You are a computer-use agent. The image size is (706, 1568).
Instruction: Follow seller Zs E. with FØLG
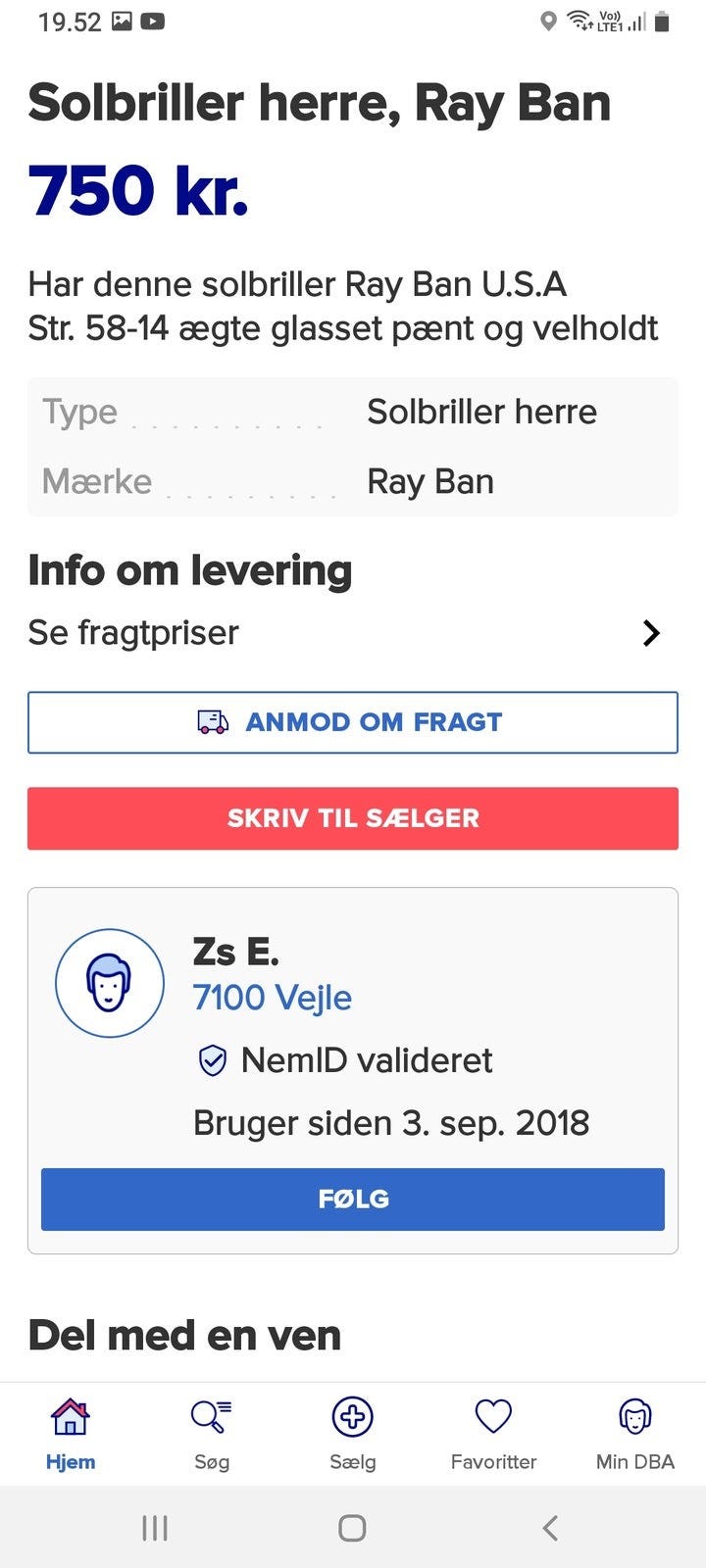click(353, 1199)
